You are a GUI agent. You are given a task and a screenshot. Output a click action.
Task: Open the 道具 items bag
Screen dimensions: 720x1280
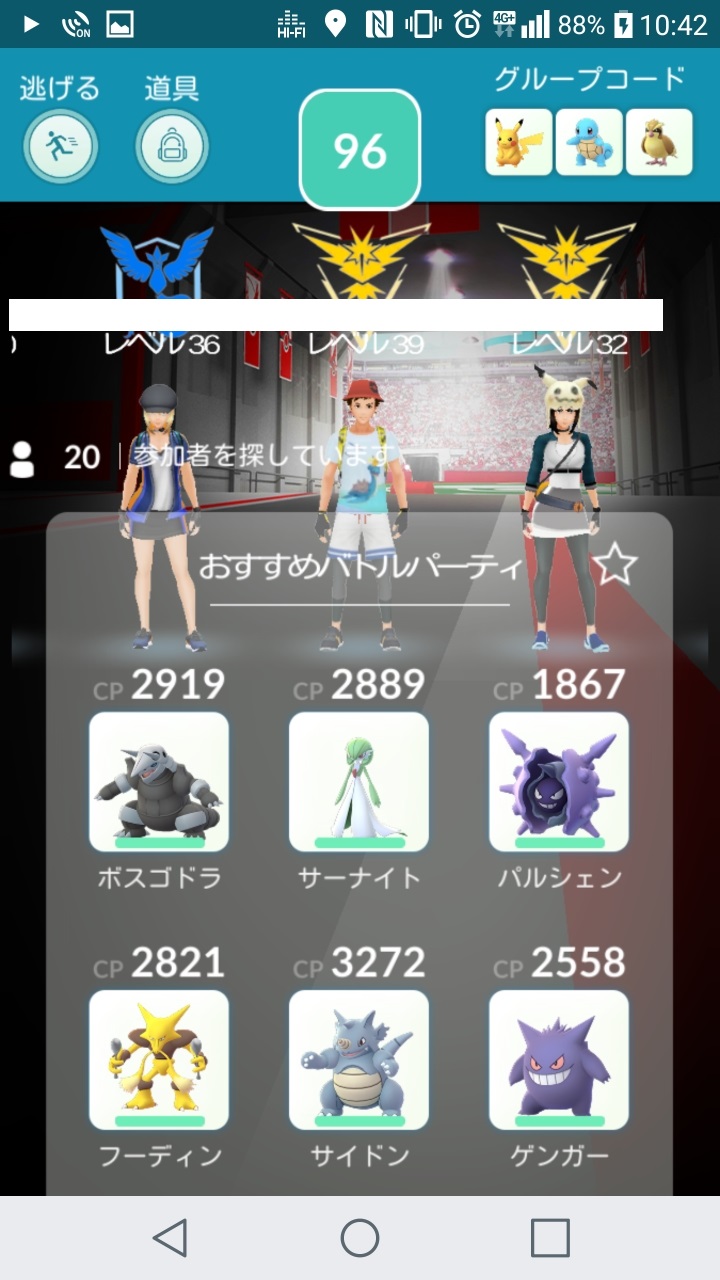click(172, 146)
